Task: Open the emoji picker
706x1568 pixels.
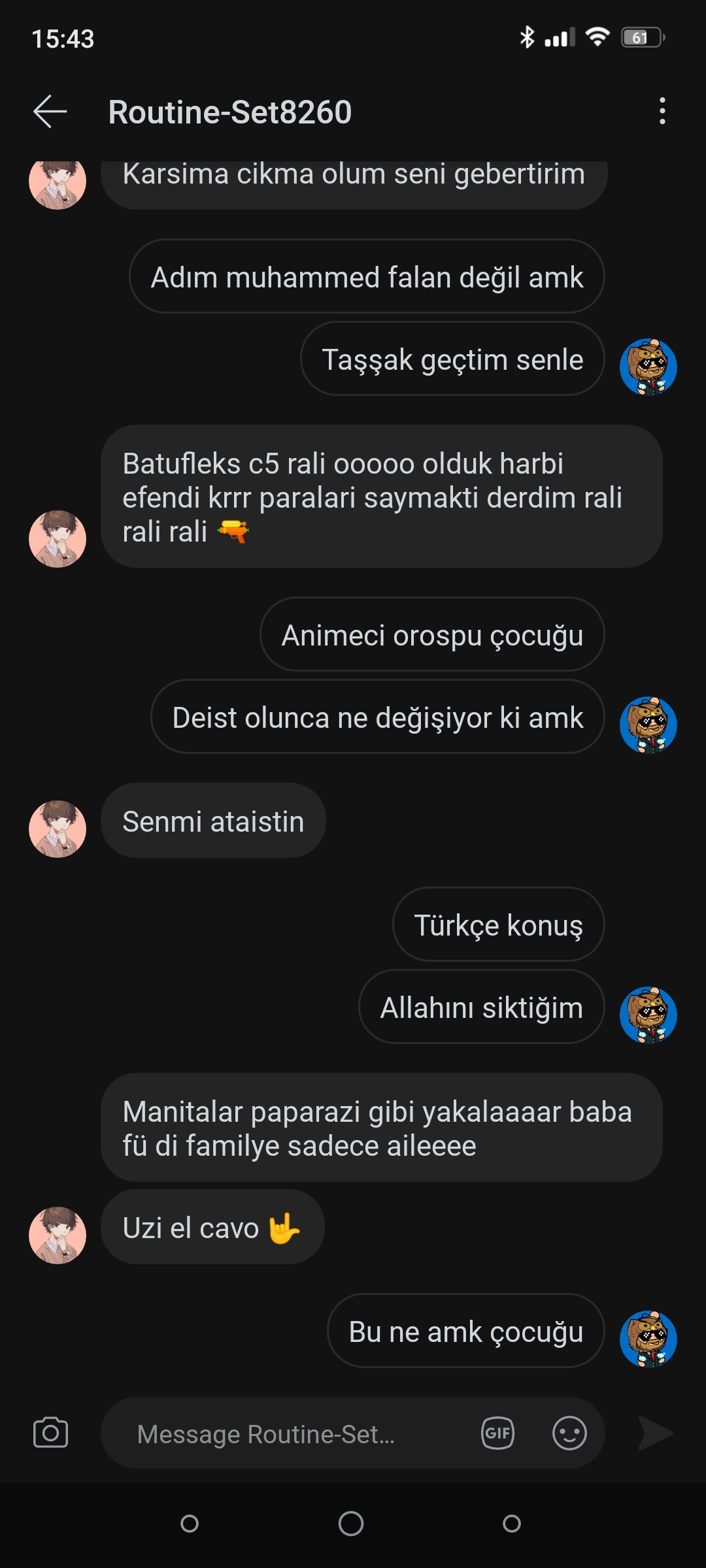Action: [569, 1433]
